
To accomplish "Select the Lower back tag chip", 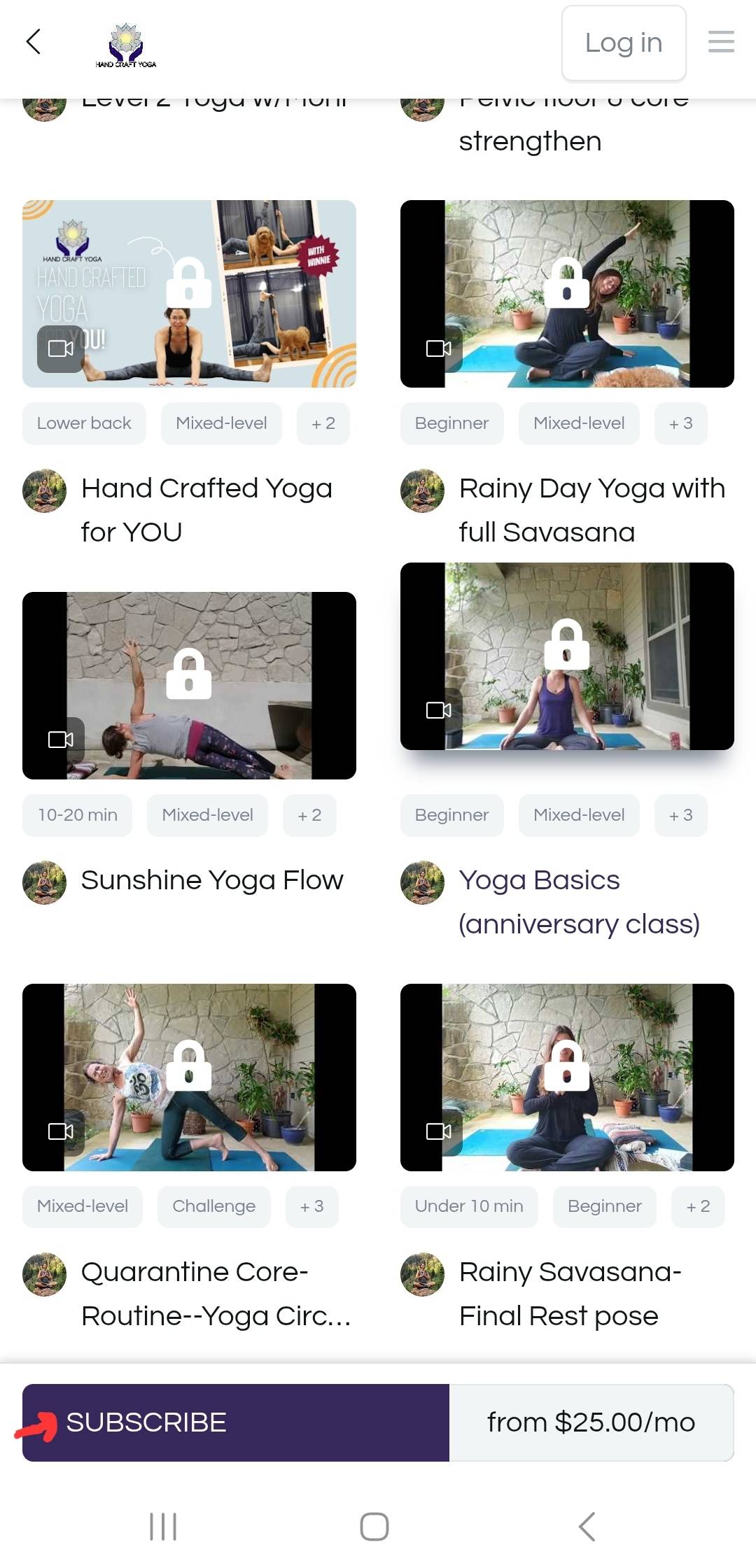I will (84, 423).
